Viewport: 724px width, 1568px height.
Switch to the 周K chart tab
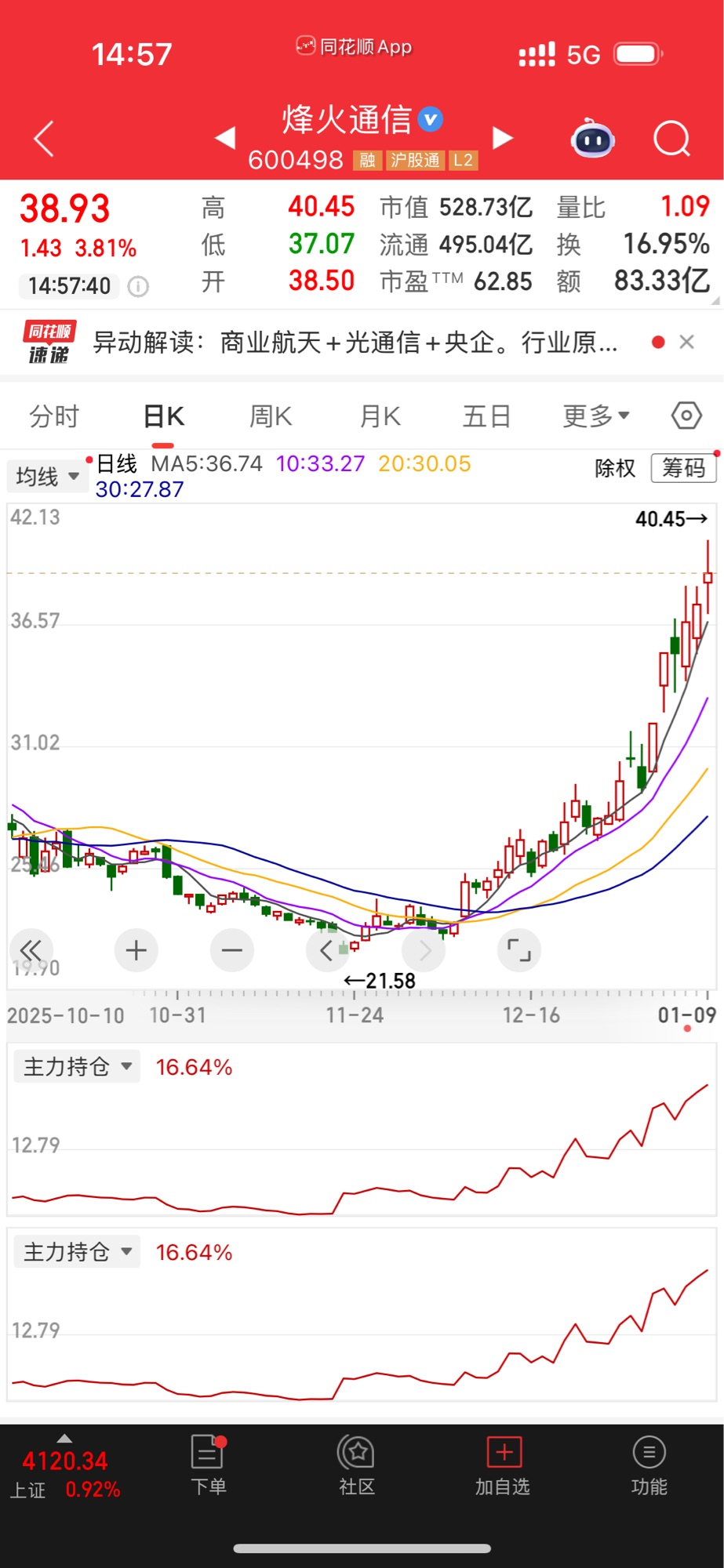click(271, 416)
